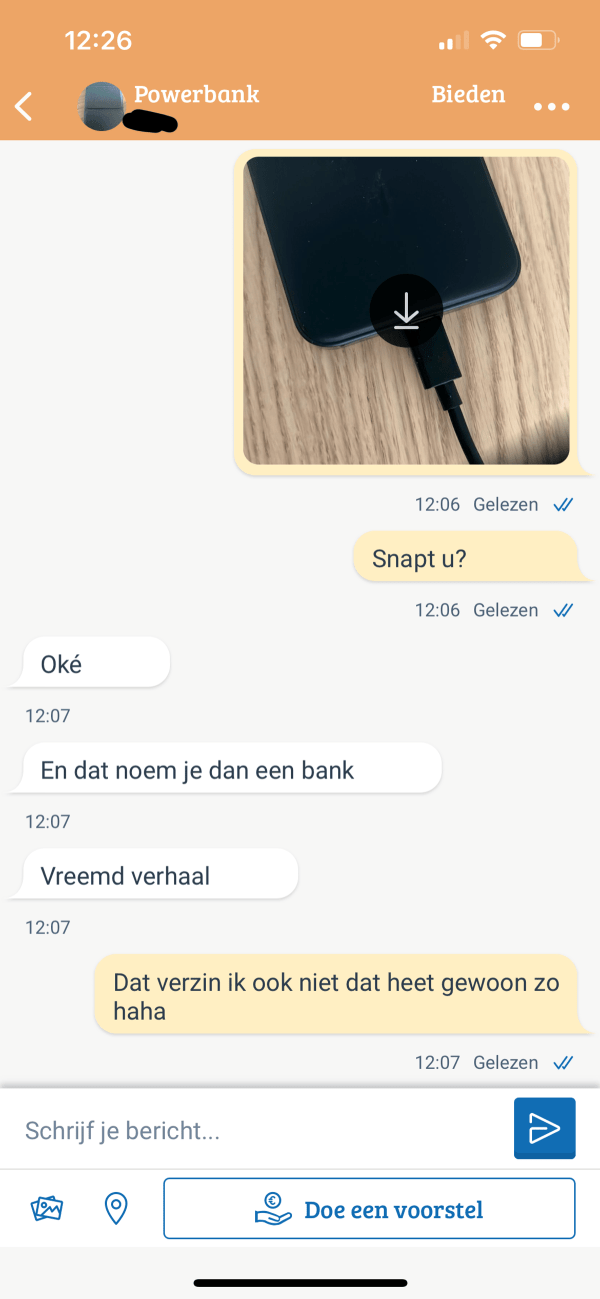Tap 'Doe een voorstel' button

[369, 1209]
